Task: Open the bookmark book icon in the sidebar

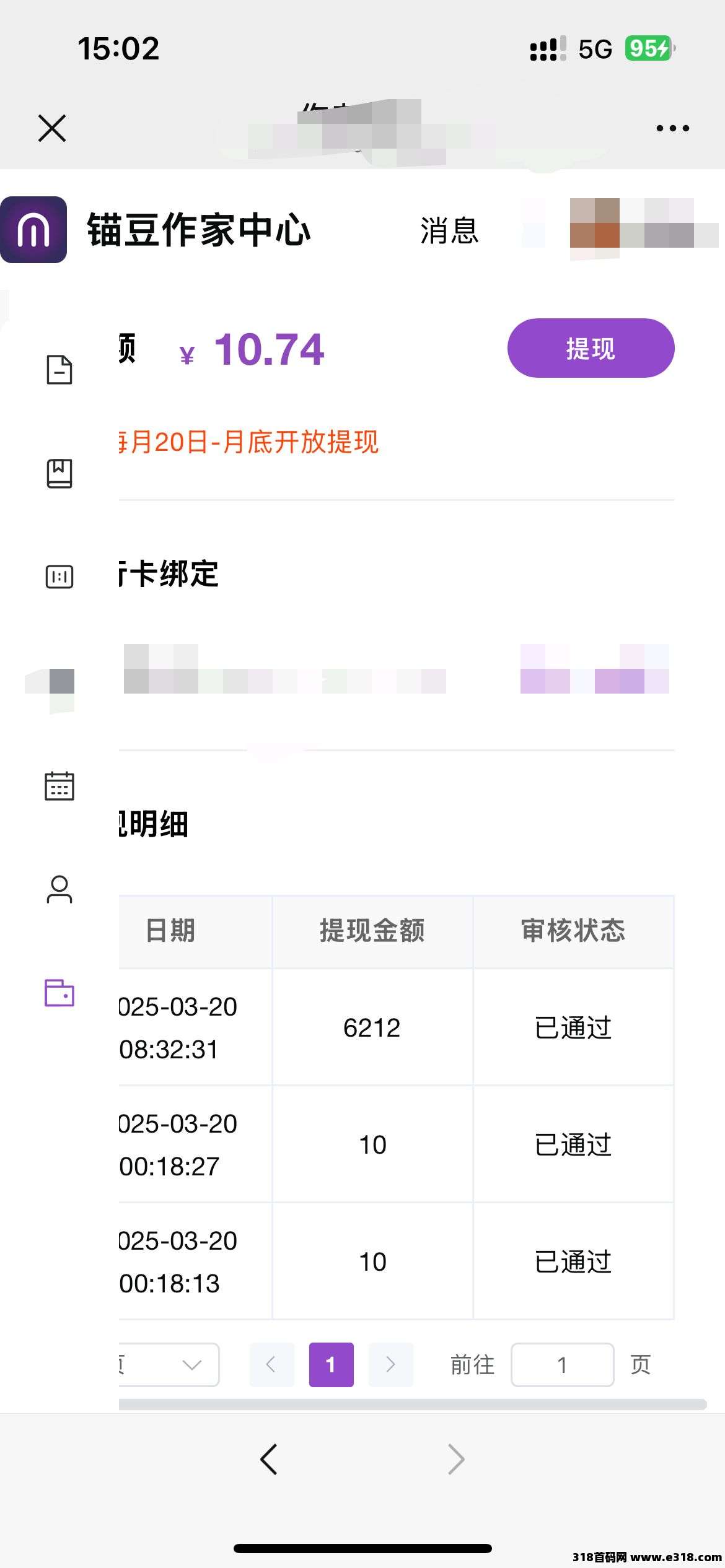Action: [59, 473]
